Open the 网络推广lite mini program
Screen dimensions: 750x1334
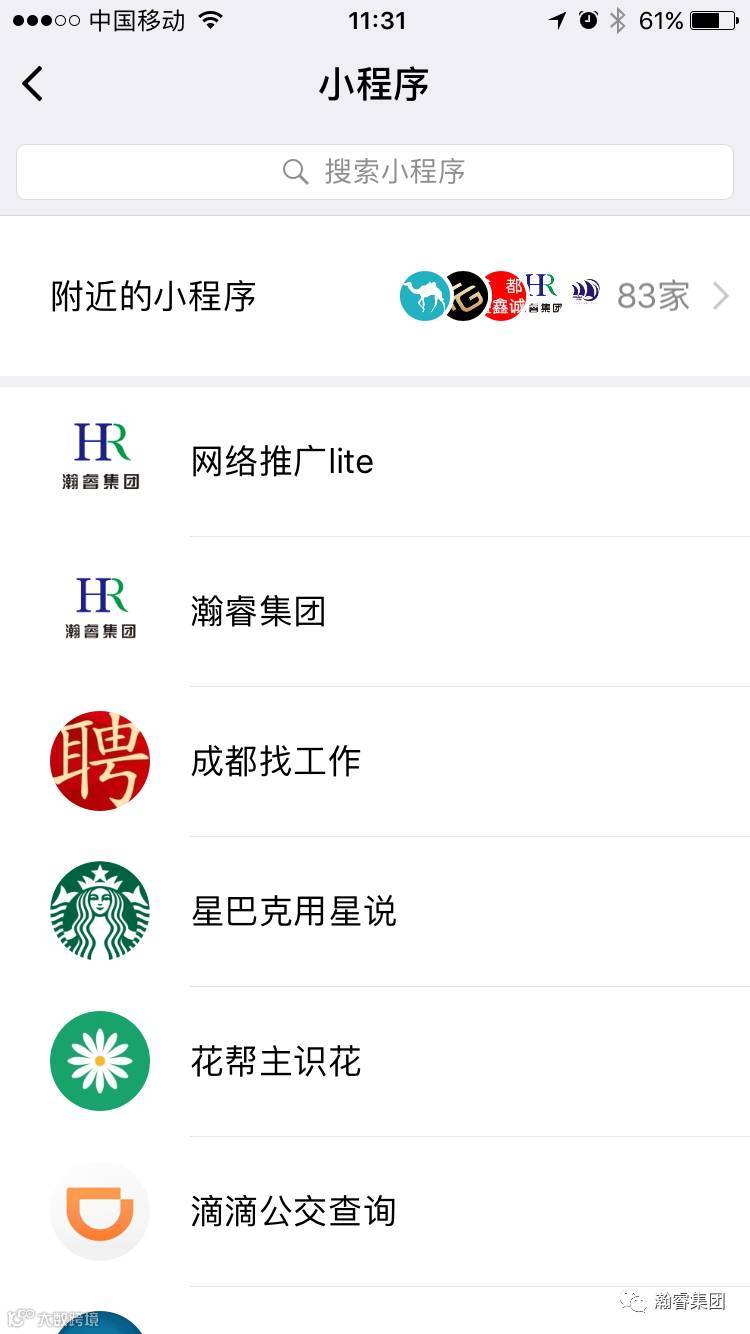click(375, 461)
